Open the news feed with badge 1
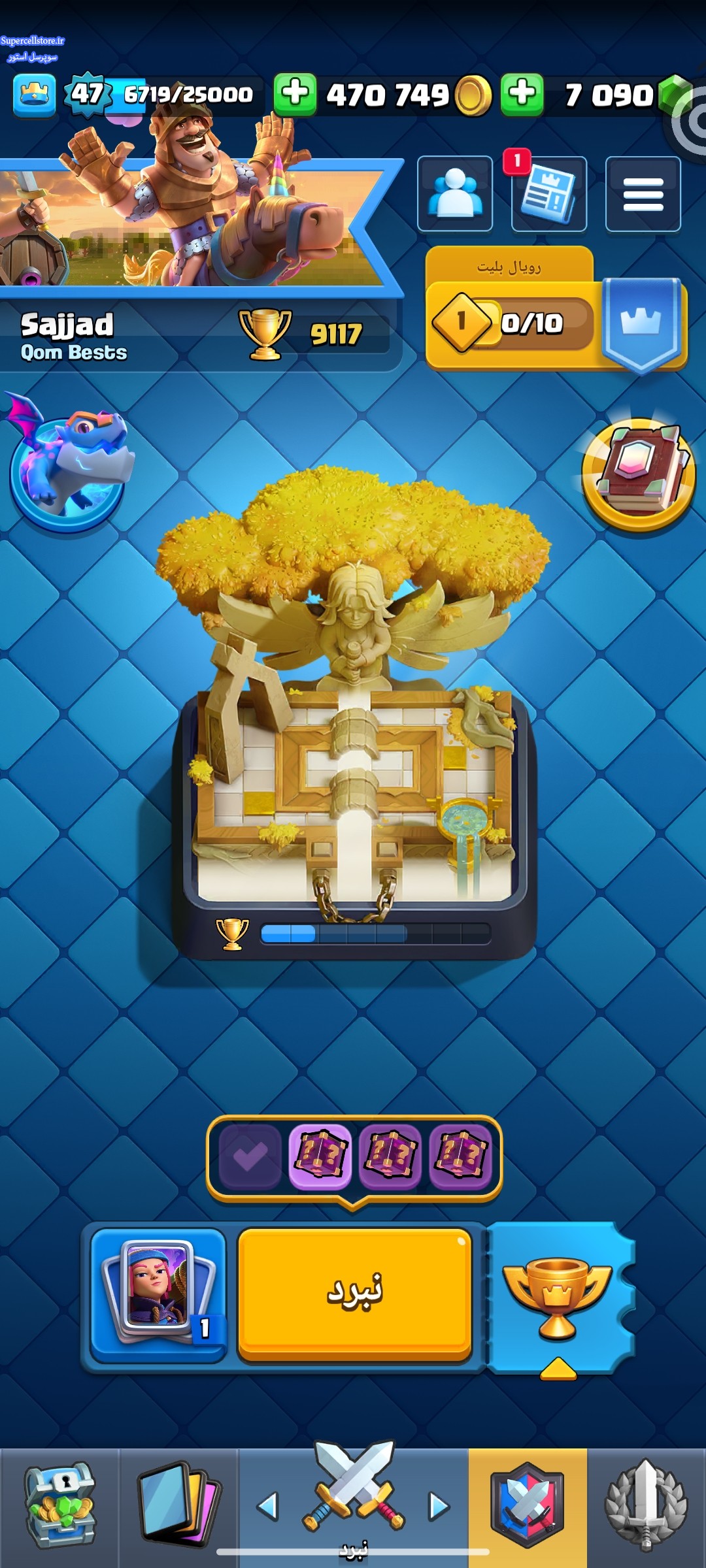The width and height of the screenshot is (706, 1568). pyautogui.click(x=549, y=193)
